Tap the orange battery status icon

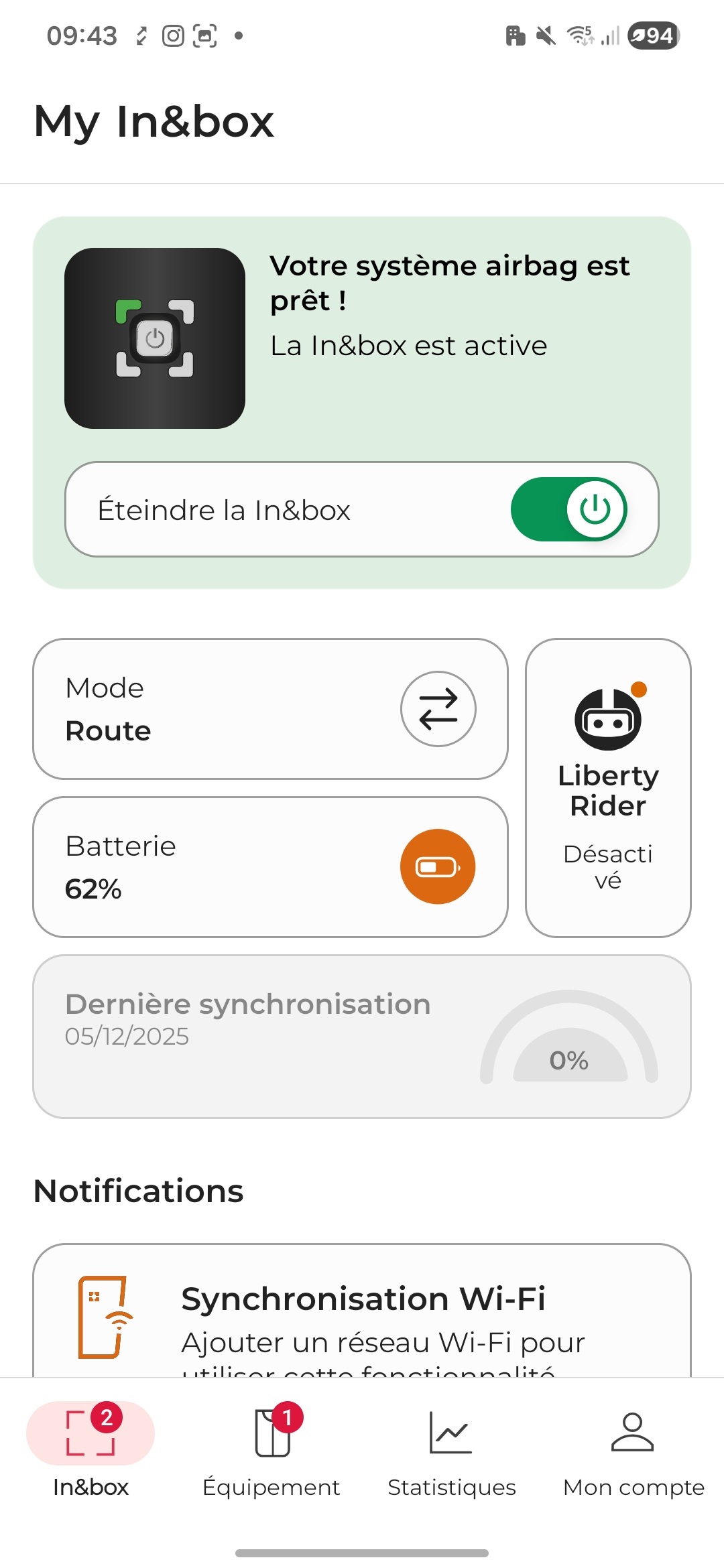point(437,866)
